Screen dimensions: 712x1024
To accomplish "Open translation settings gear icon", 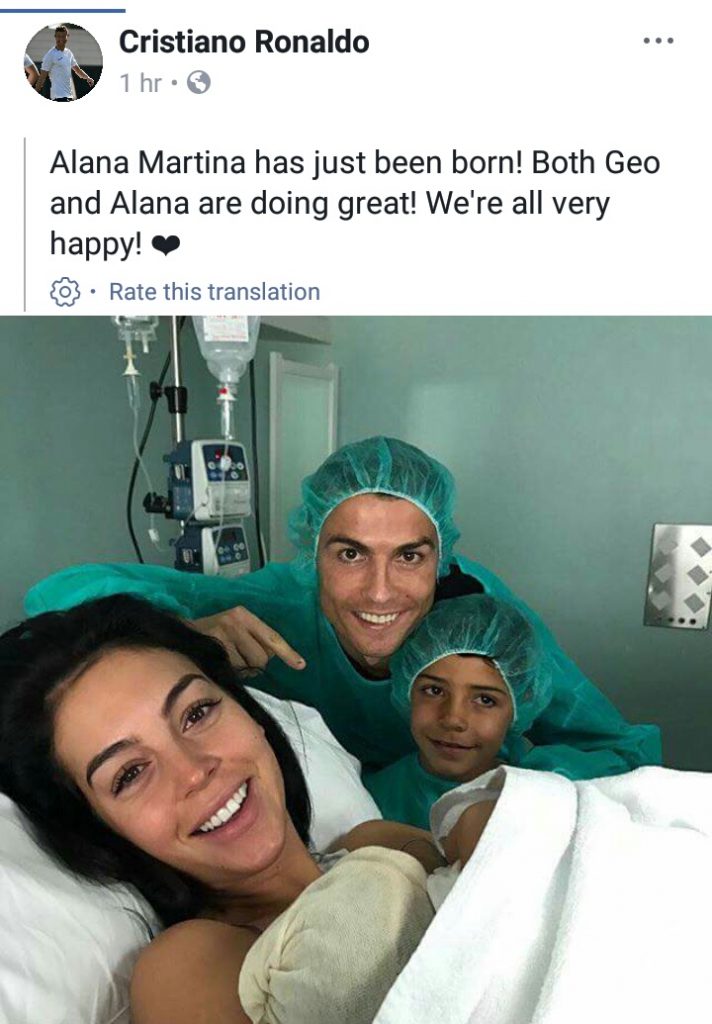I will click(x=65, y=292).
